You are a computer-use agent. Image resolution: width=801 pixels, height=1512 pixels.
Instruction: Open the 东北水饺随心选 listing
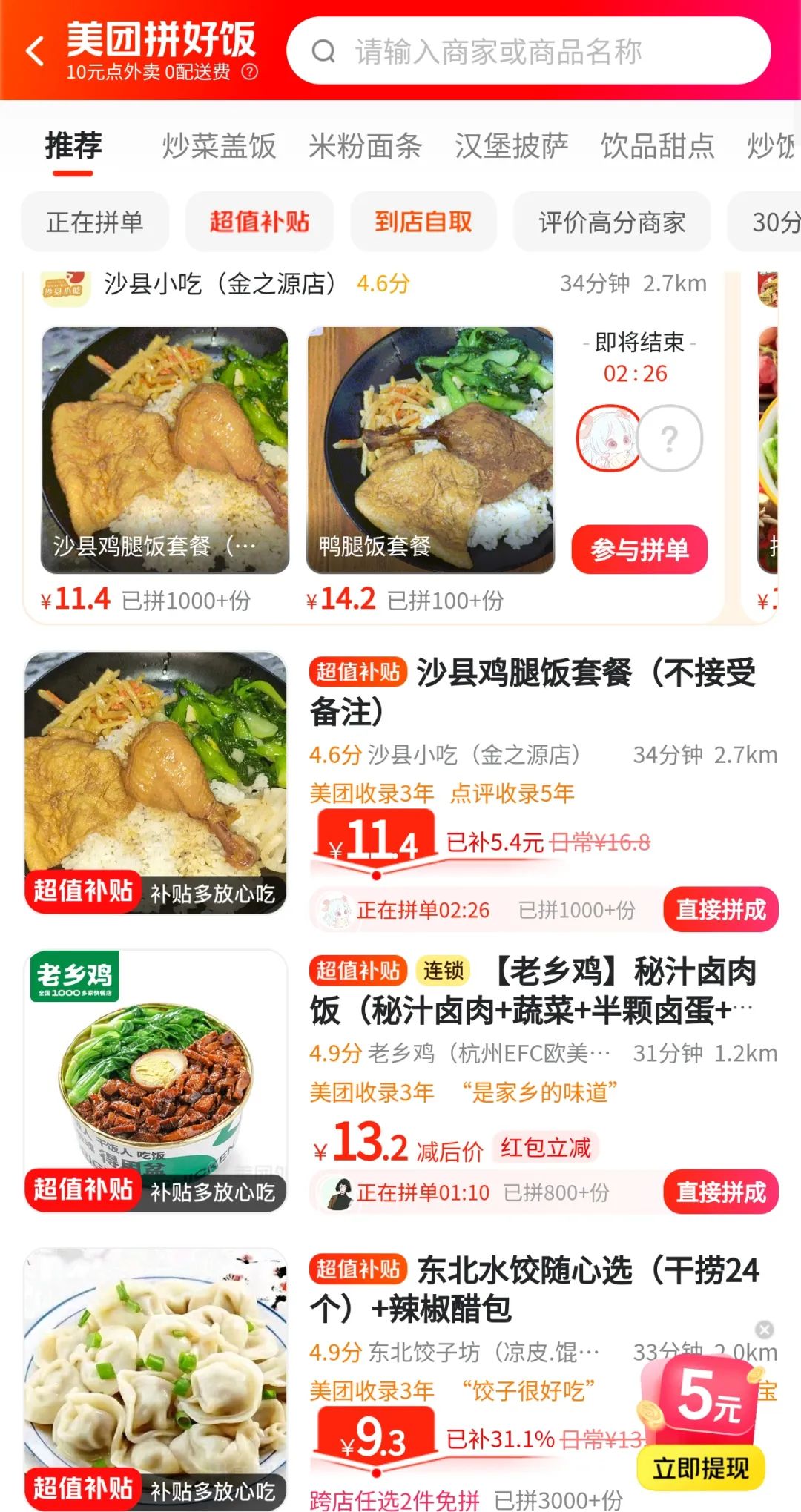pyautogui.click(x=534, y=1290)
